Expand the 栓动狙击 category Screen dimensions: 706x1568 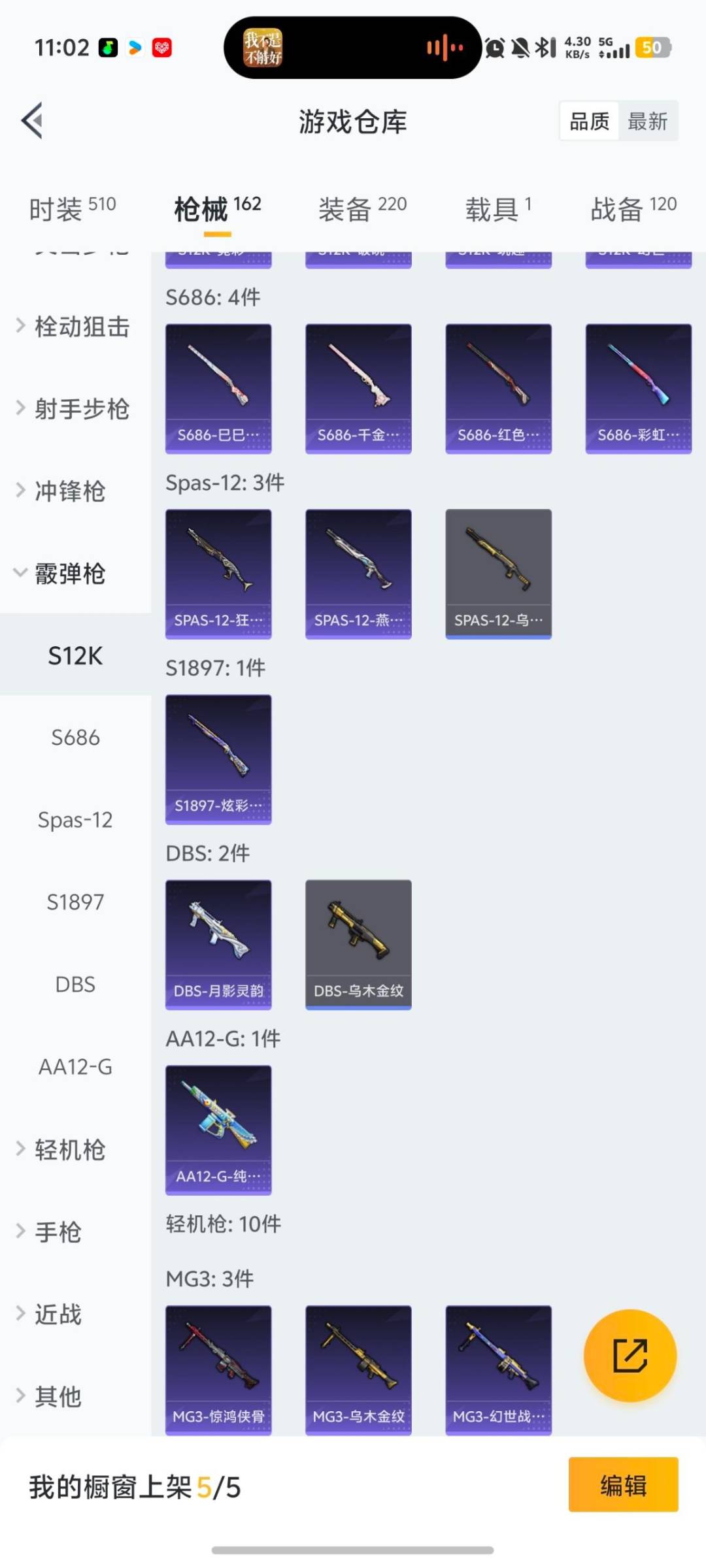(80, 327)
